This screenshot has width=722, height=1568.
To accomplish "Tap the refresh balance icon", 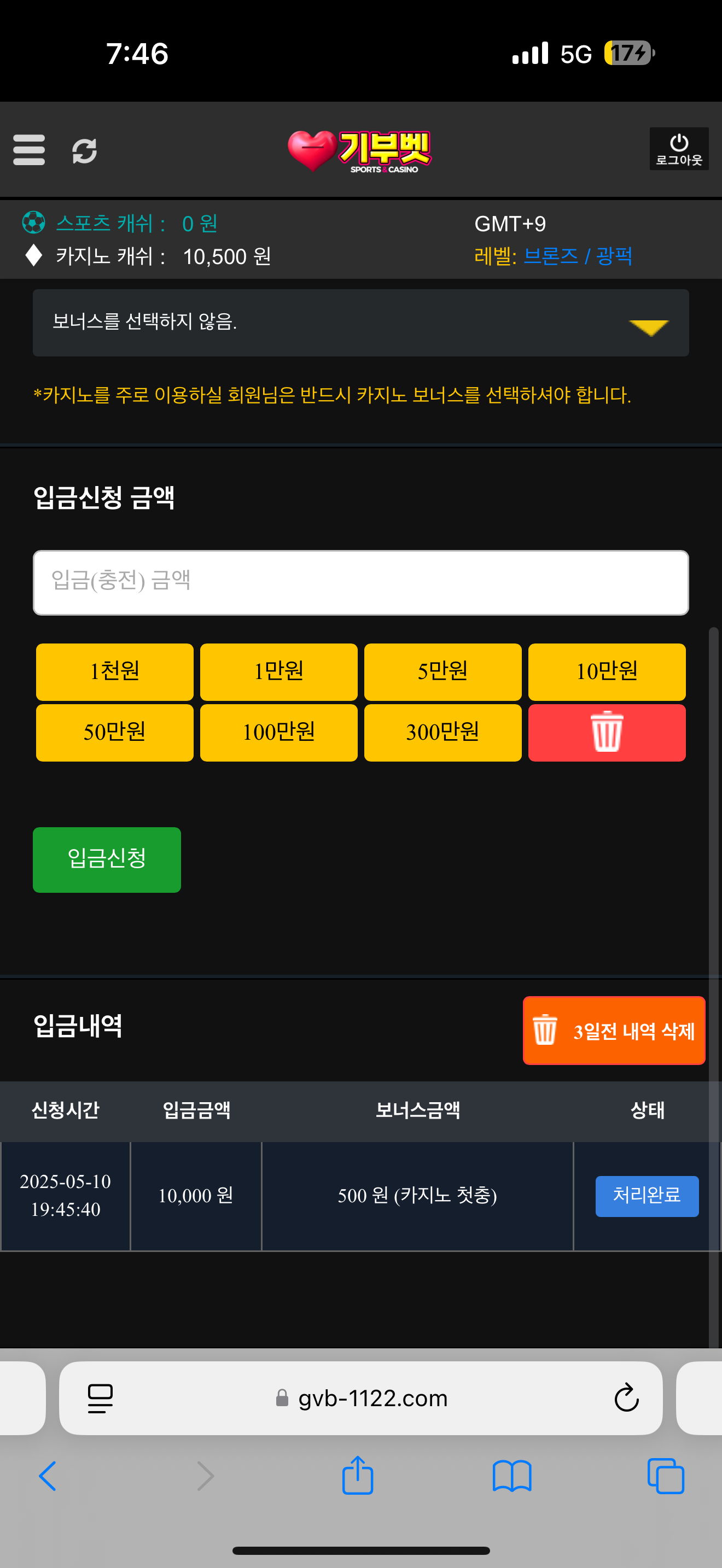I will point(84,150).
